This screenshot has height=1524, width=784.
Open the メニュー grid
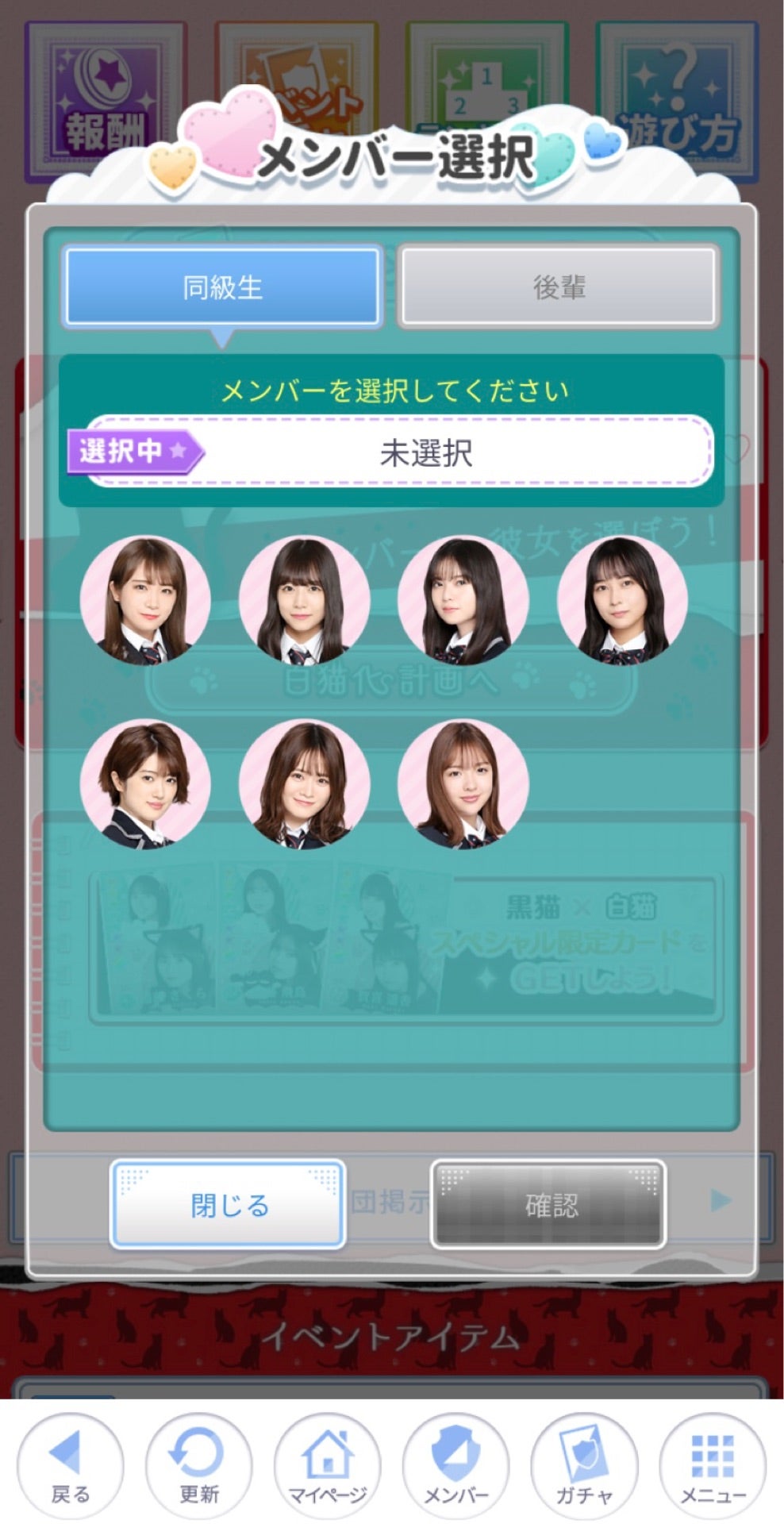pyautogui.click(x=713, y=1465)
